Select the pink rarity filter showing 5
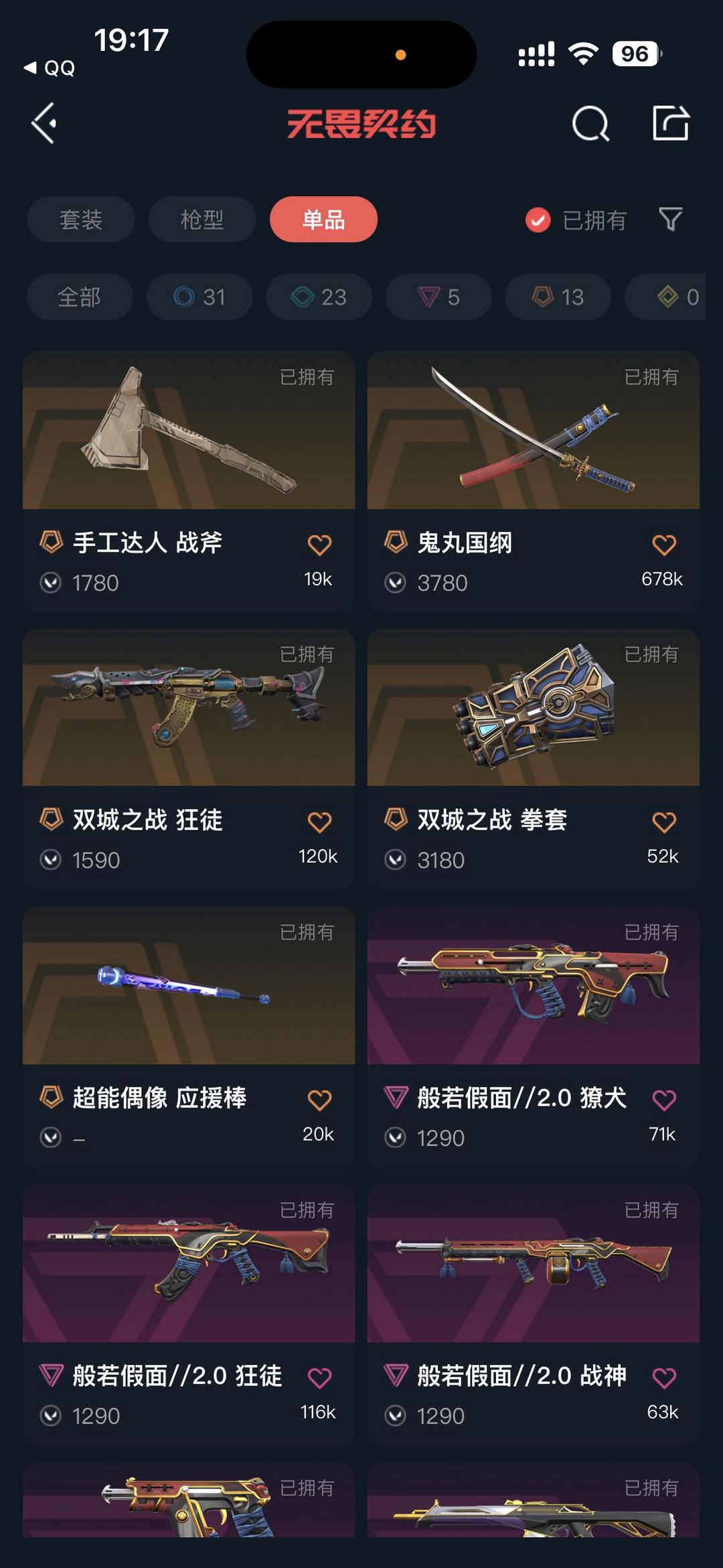723x1568 pixels. 438,297
